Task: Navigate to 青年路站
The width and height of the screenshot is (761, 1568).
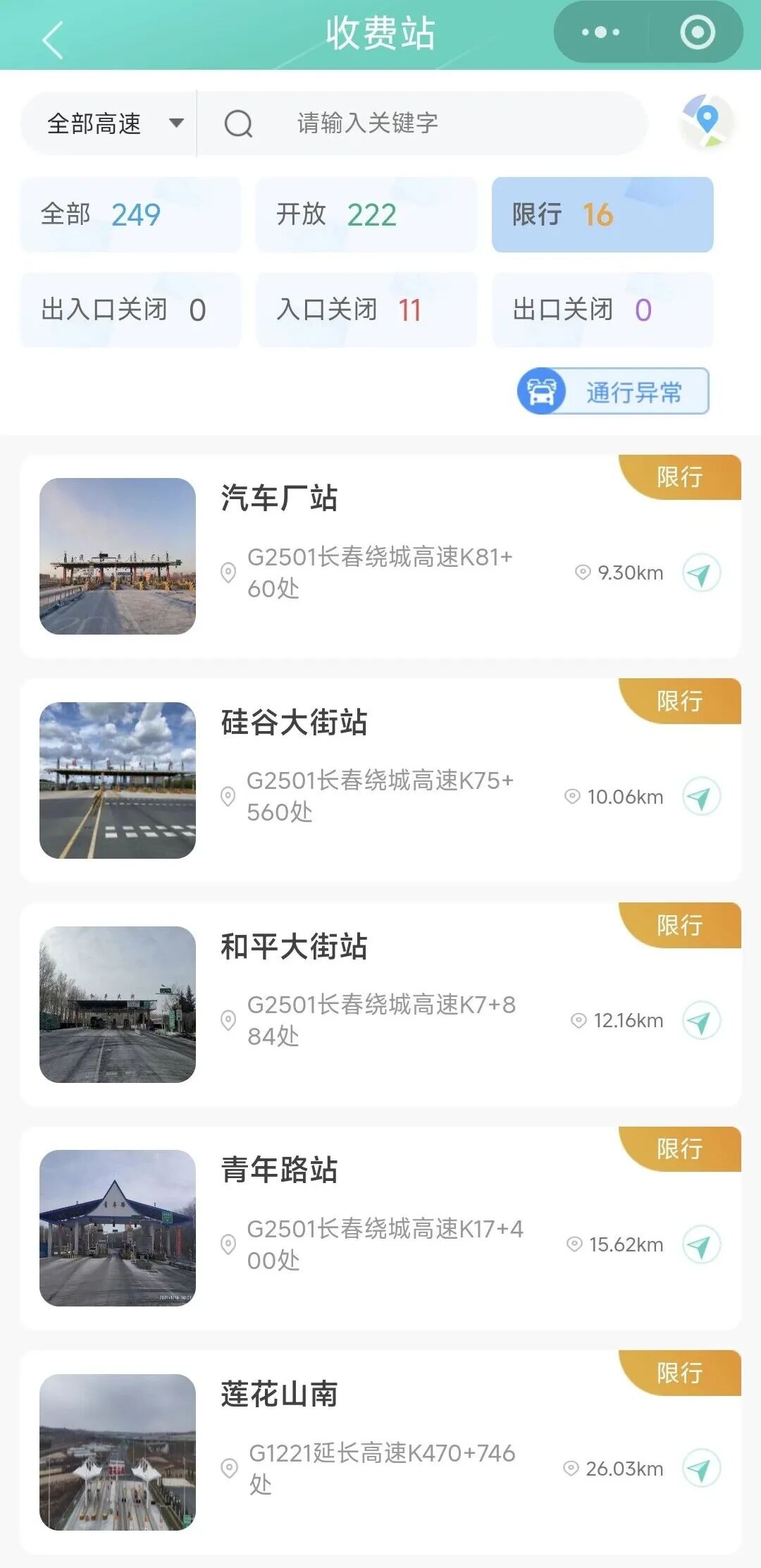Action: (x=701, y=1245)
